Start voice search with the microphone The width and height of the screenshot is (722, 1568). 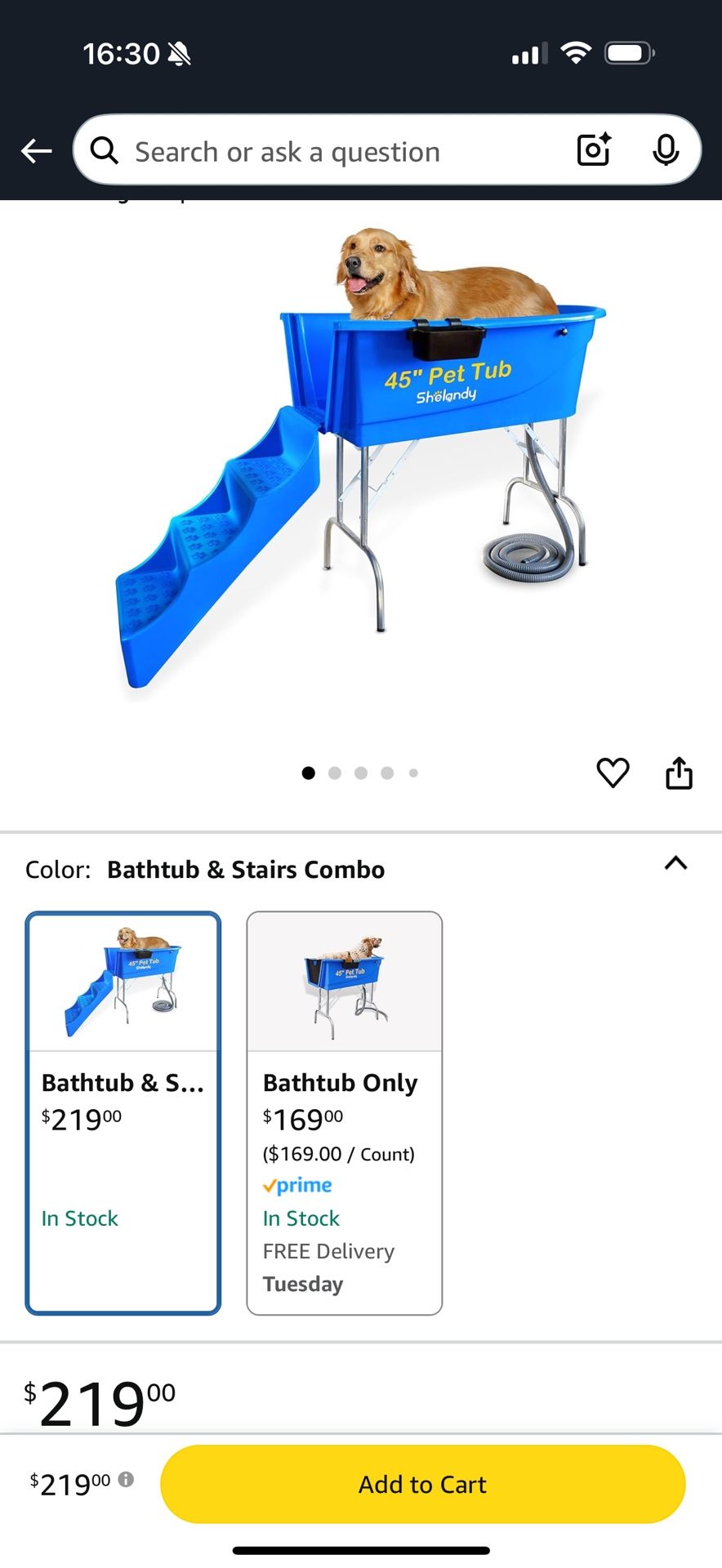(666, 149)
